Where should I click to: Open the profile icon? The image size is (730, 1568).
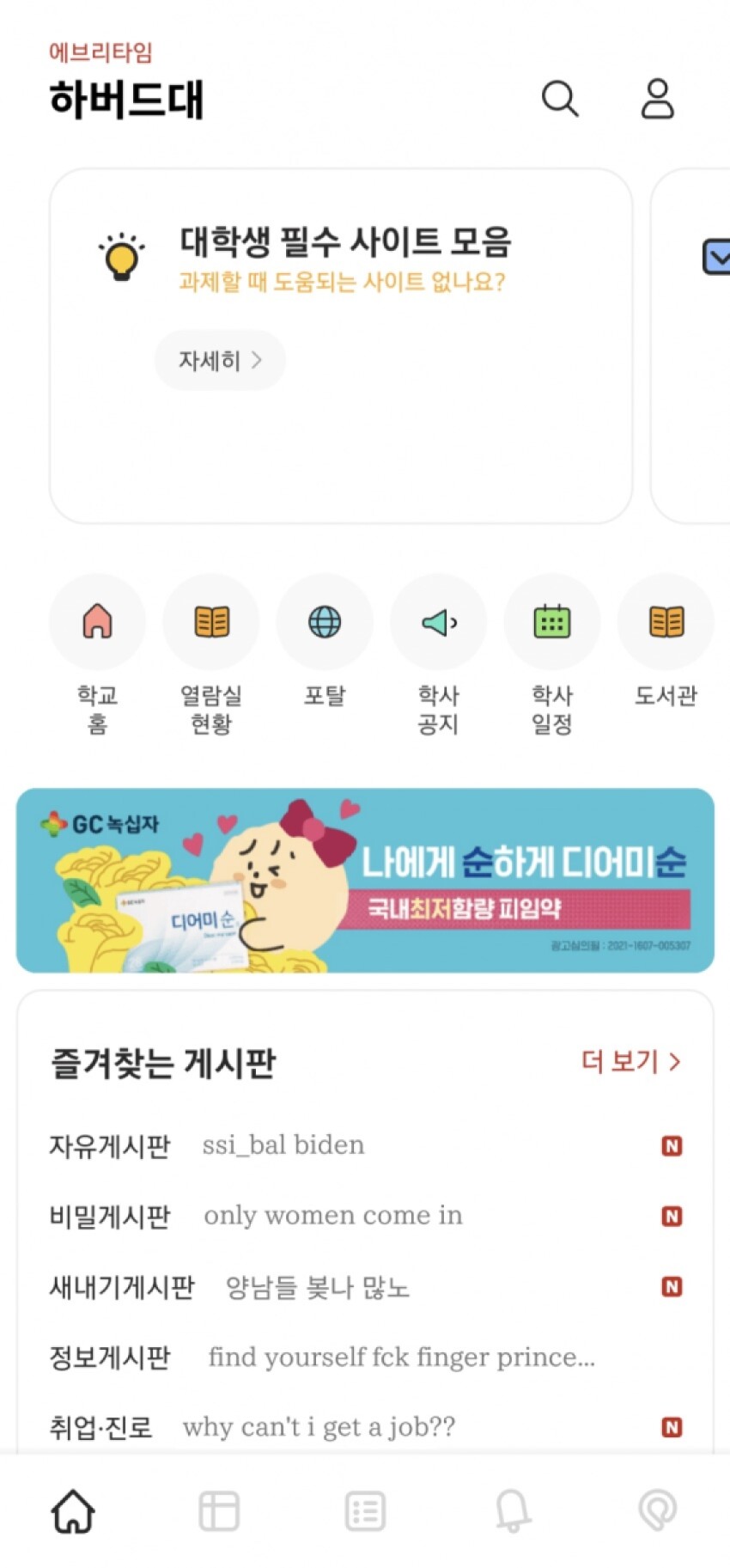point(658,99)
